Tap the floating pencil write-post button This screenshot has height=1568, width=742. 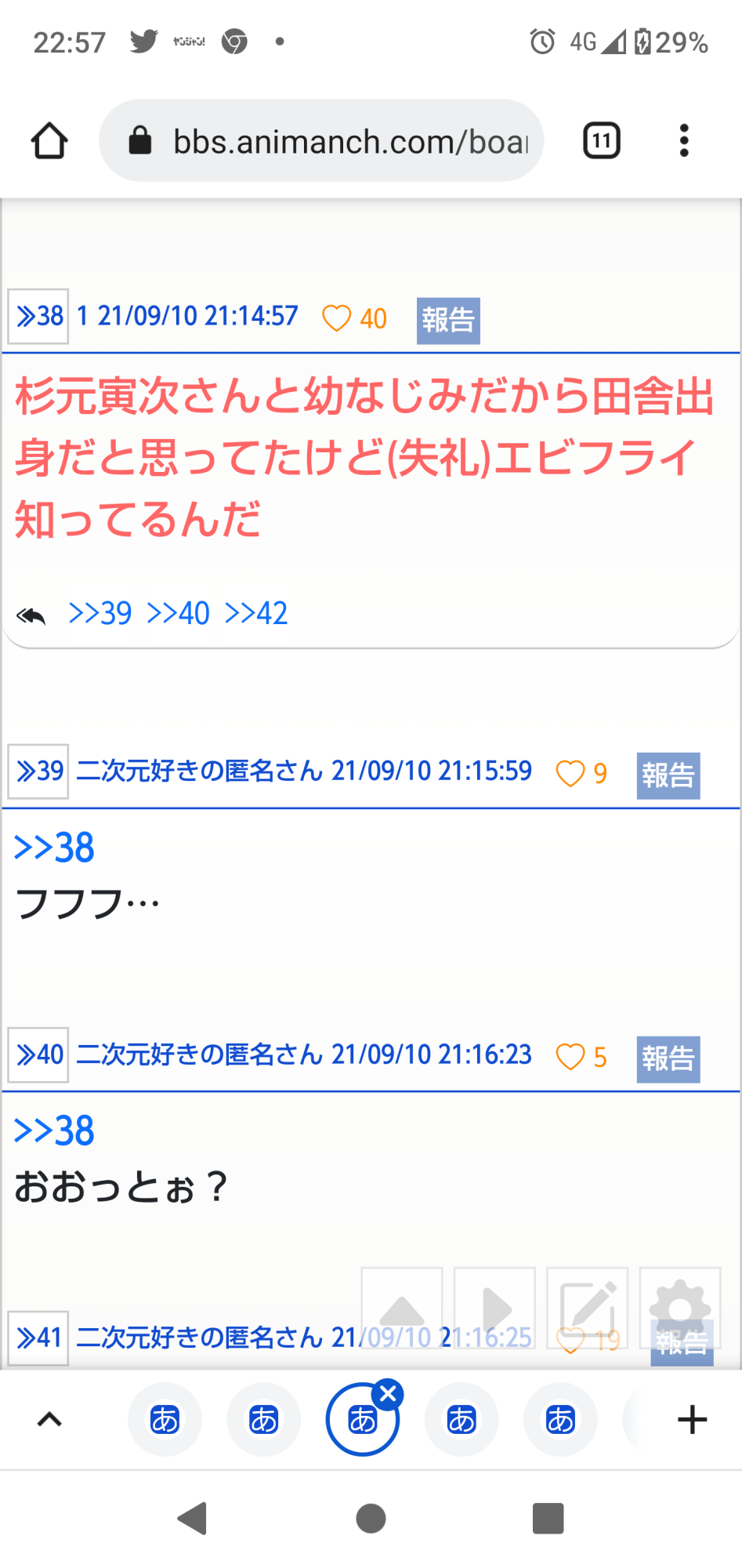click(x=588, y=1308)
